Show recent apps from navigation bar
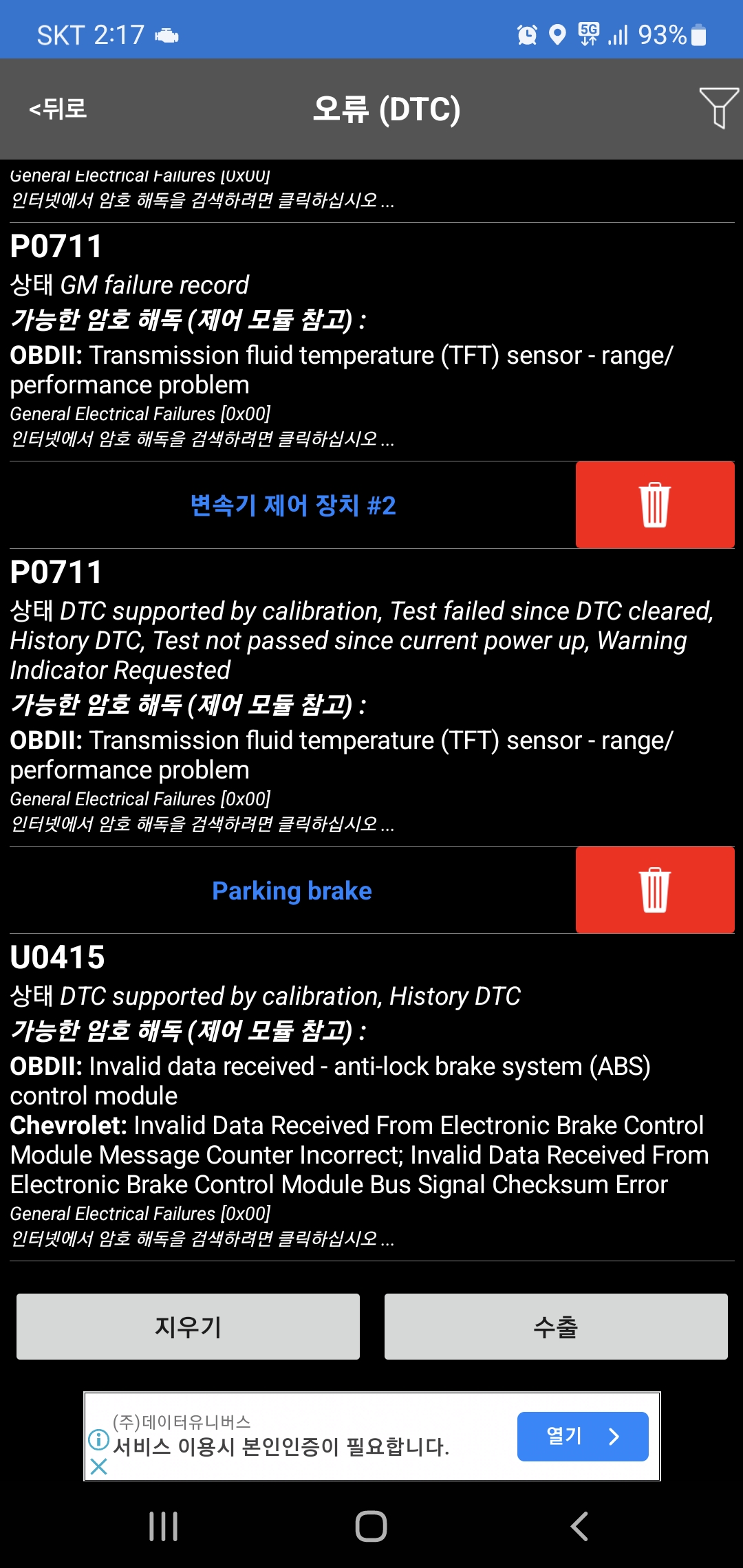743x1568 pixels. click(x=164, y=1526)
